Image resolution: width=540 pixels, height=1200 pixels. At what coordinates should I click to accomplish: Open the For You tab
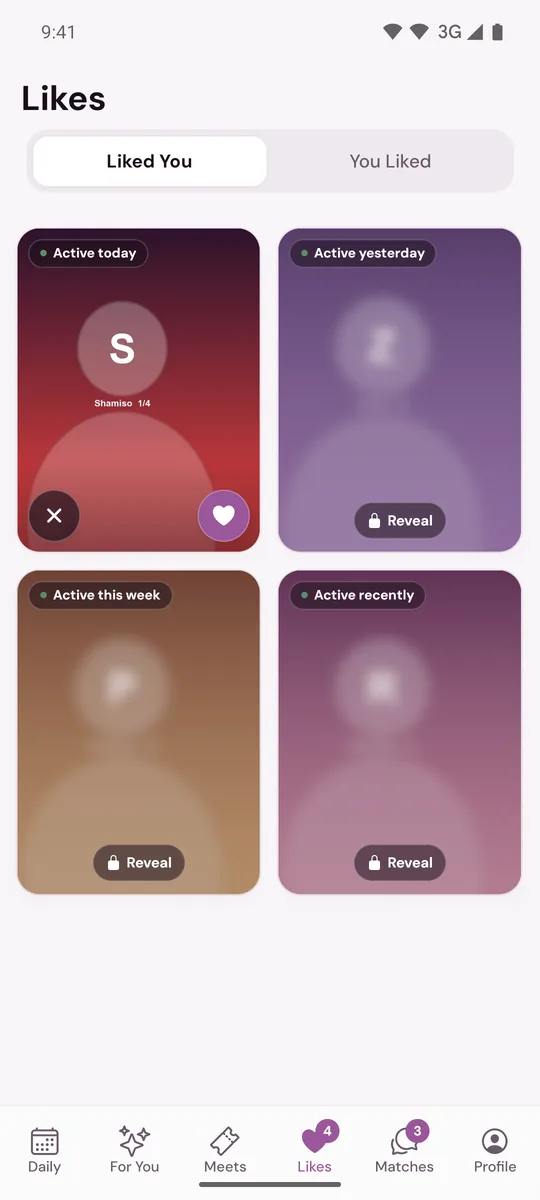coord(134,1150)
